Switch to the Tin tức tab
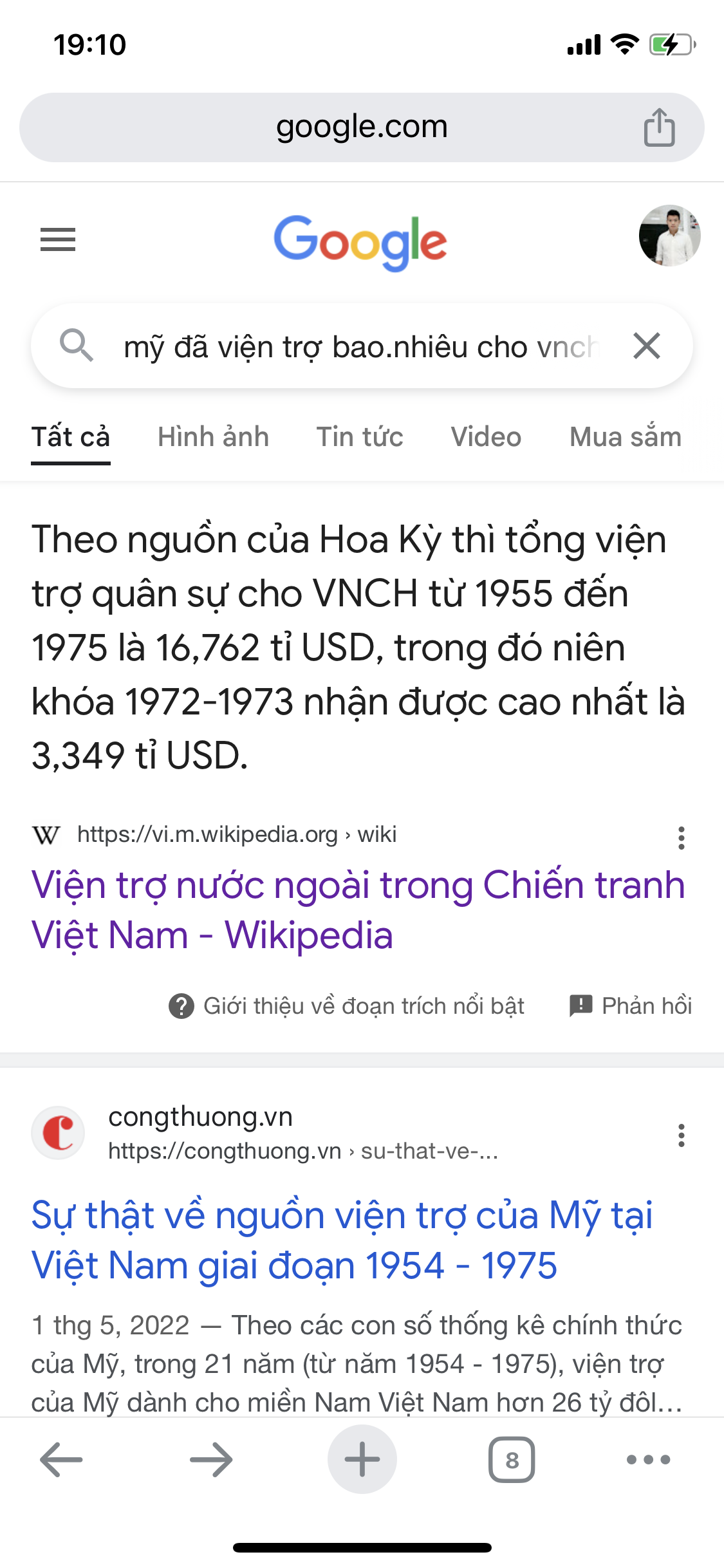The height and width of the screenshot is (1568, 724). 360,437
